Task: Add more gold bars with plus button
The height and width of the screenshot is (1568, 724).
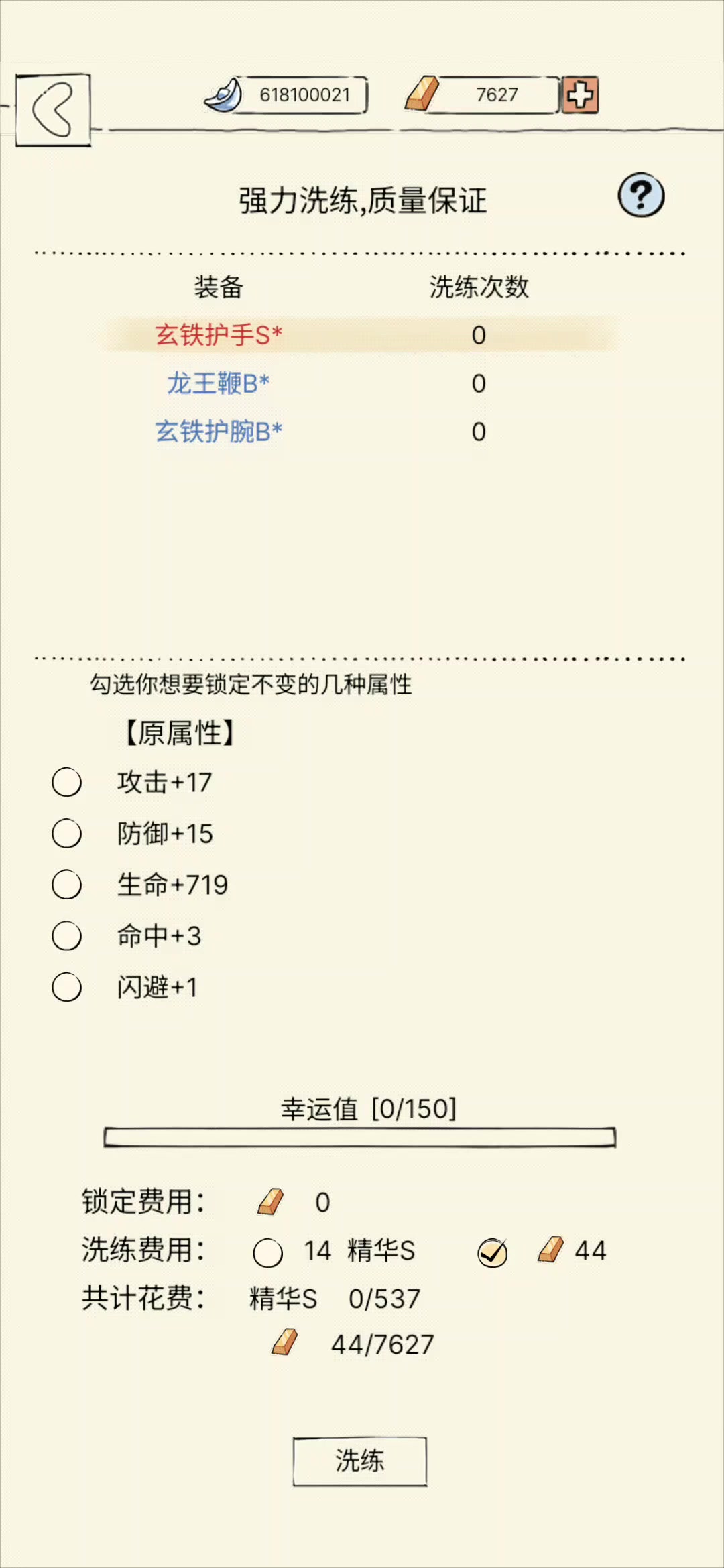Action: (x=580, y=95)
